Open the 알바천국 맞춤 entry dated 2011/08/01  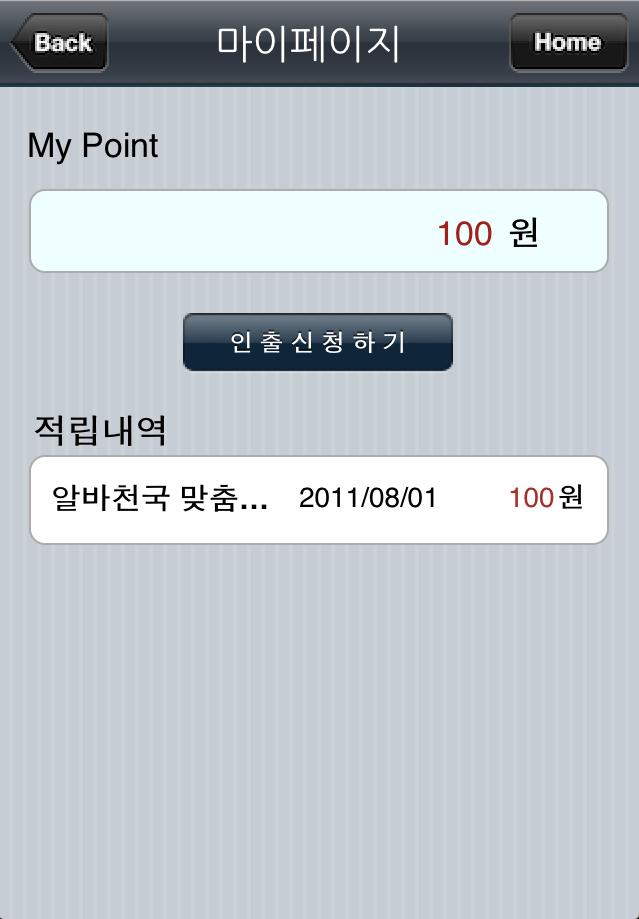tap(318, 499)
